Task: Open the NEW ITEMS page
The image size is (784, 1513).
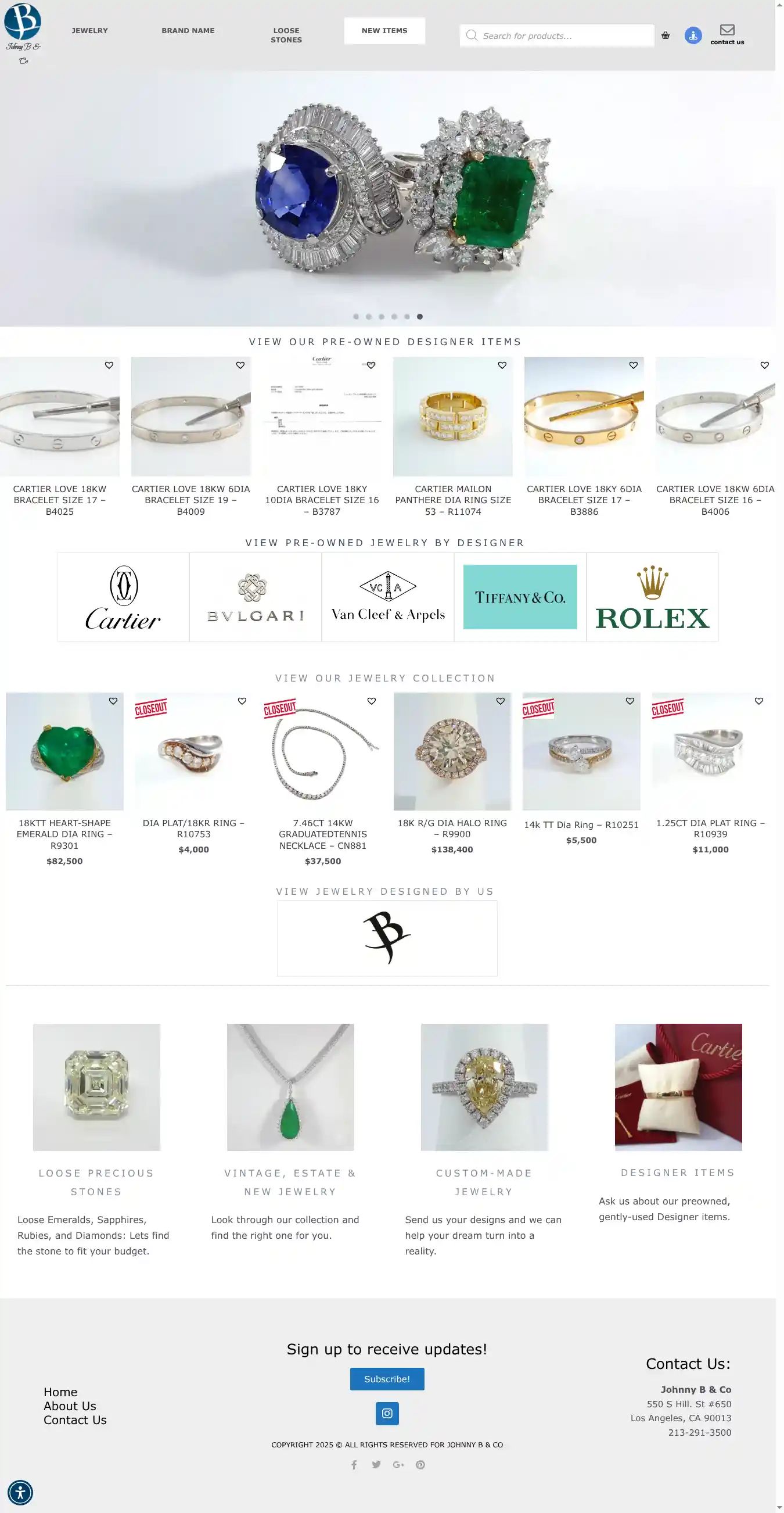Action: click(384, 31)
